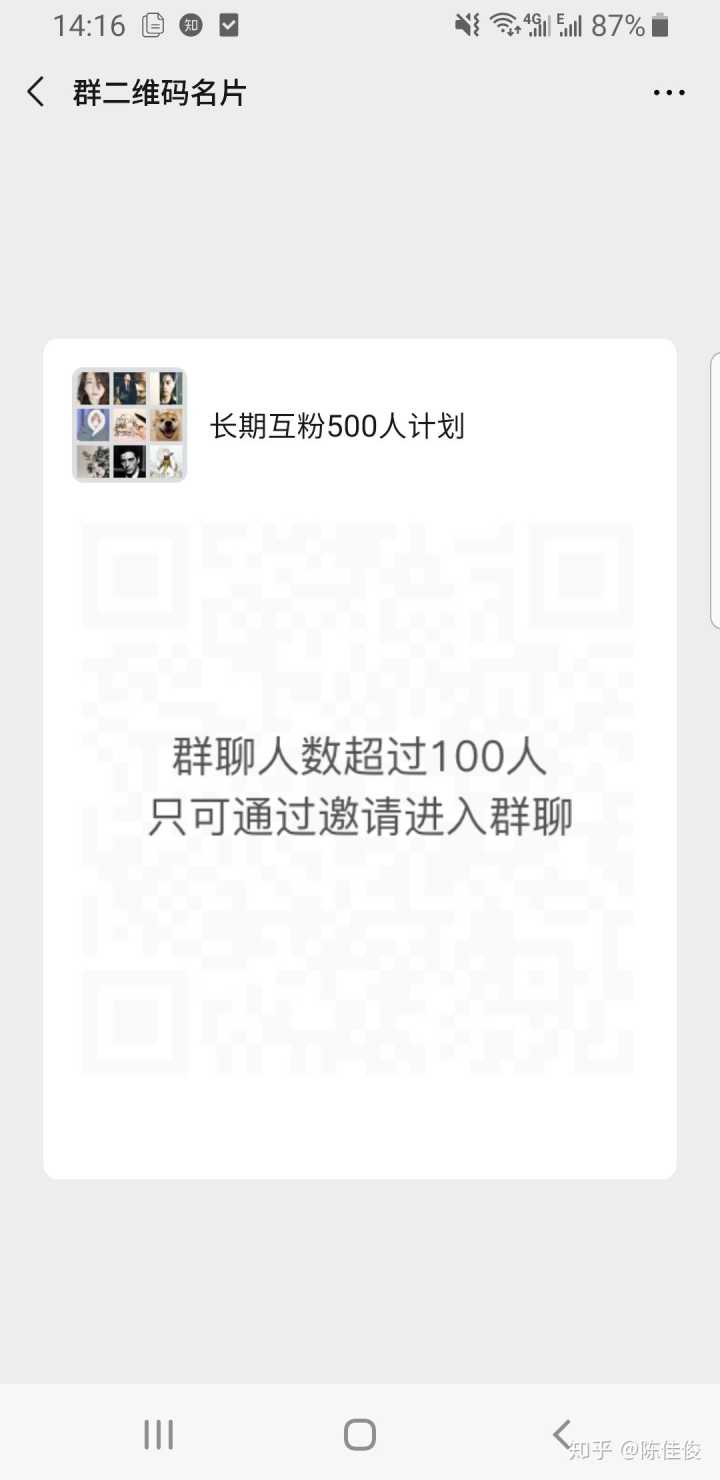Open the system recent apps button
This screenshot has width=720, height=1480.
158,1434
